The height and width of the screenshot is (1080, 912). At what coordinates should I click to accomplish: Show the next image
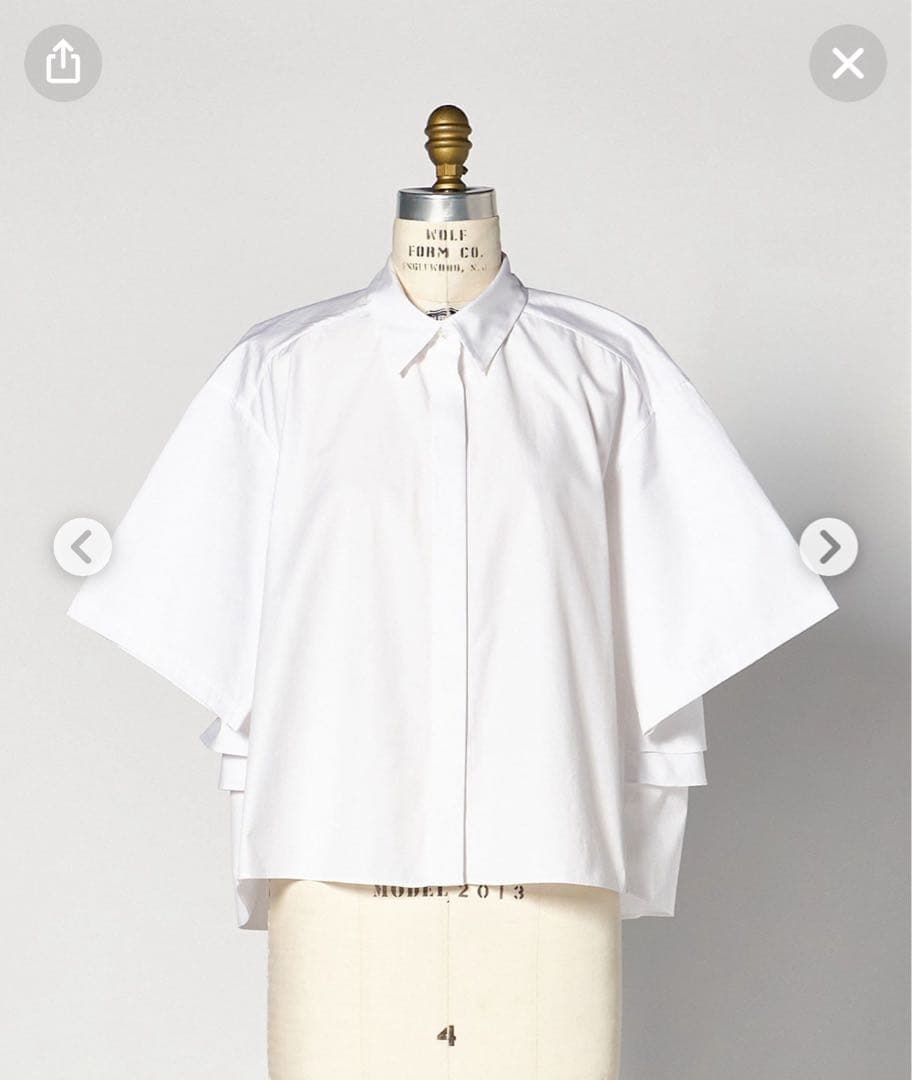828,546
